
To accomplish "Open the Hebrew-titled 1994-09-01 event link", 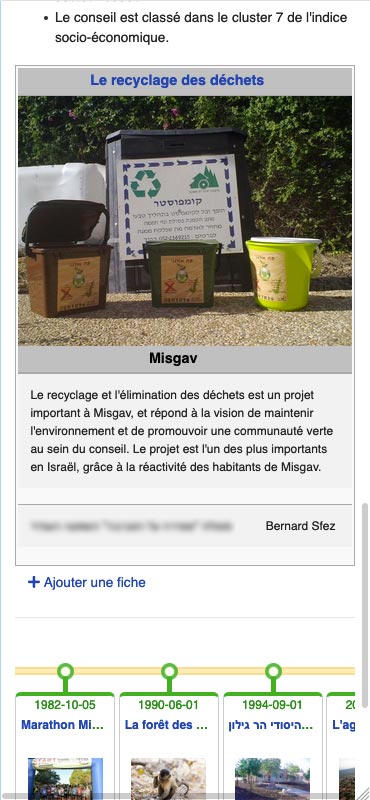I will [271, 725].
